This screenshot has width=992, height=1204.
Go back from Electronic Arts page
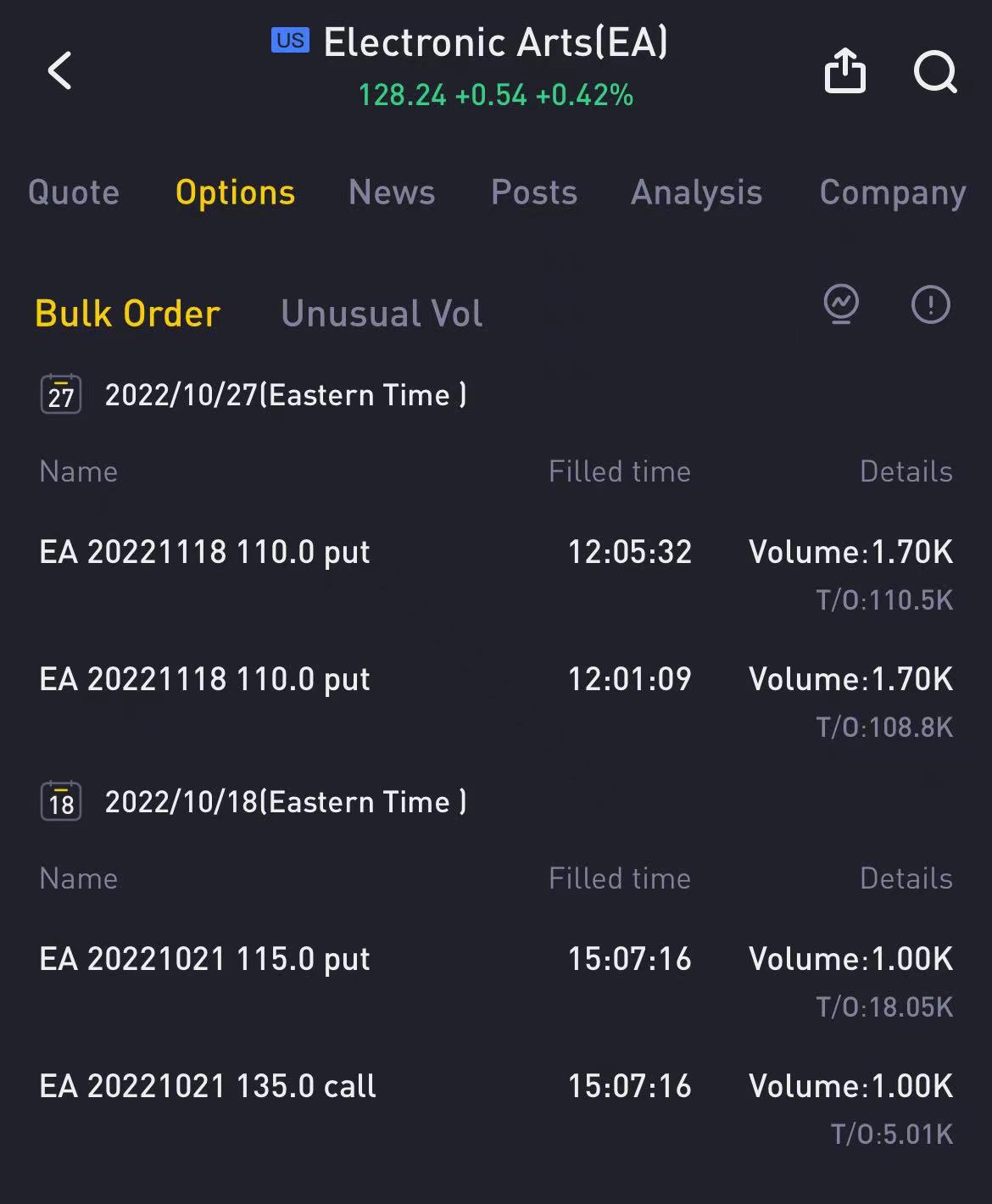tap(59, 70)
